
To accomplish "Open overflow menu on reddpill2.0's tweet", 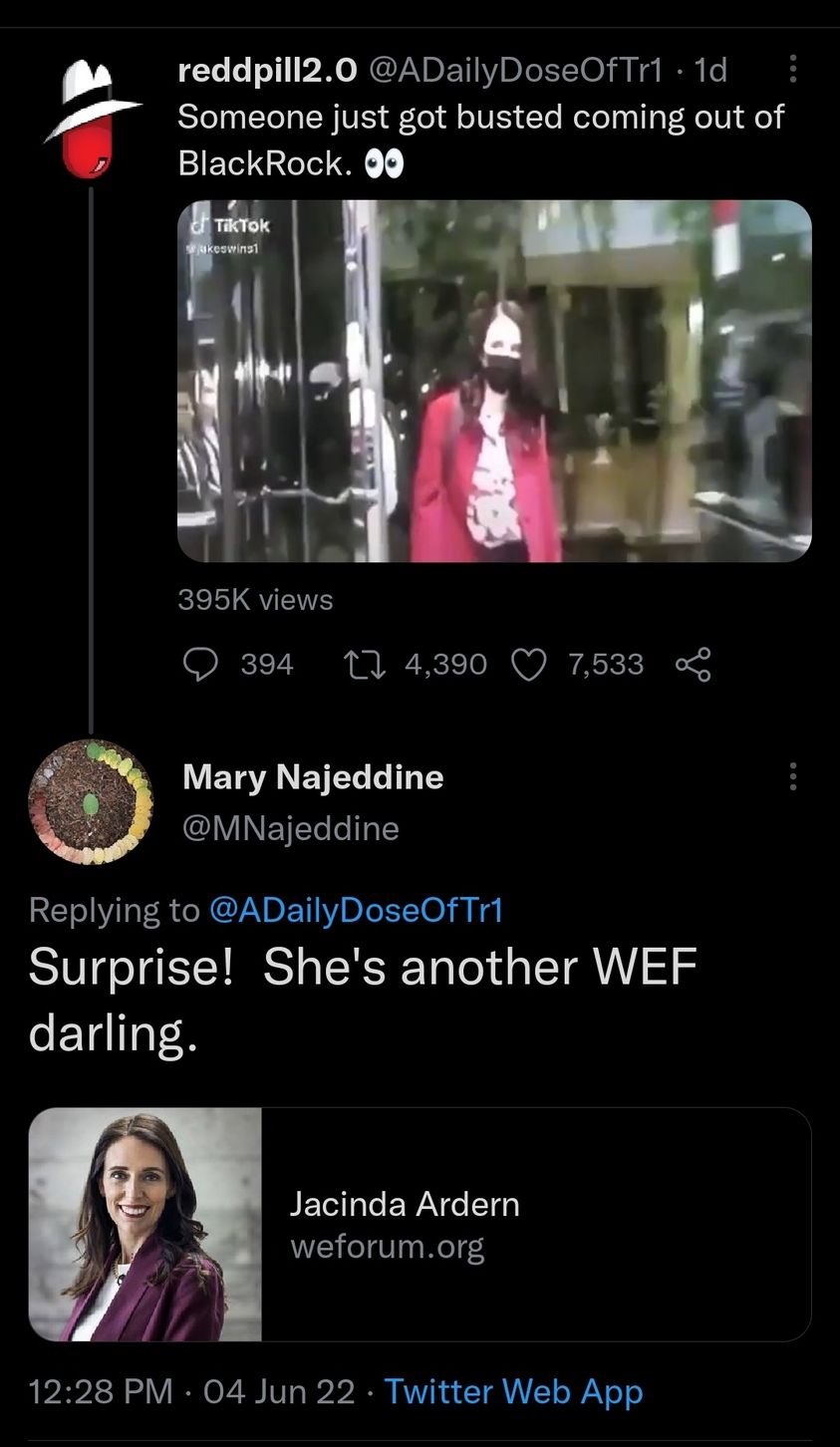I will point(792,70).
